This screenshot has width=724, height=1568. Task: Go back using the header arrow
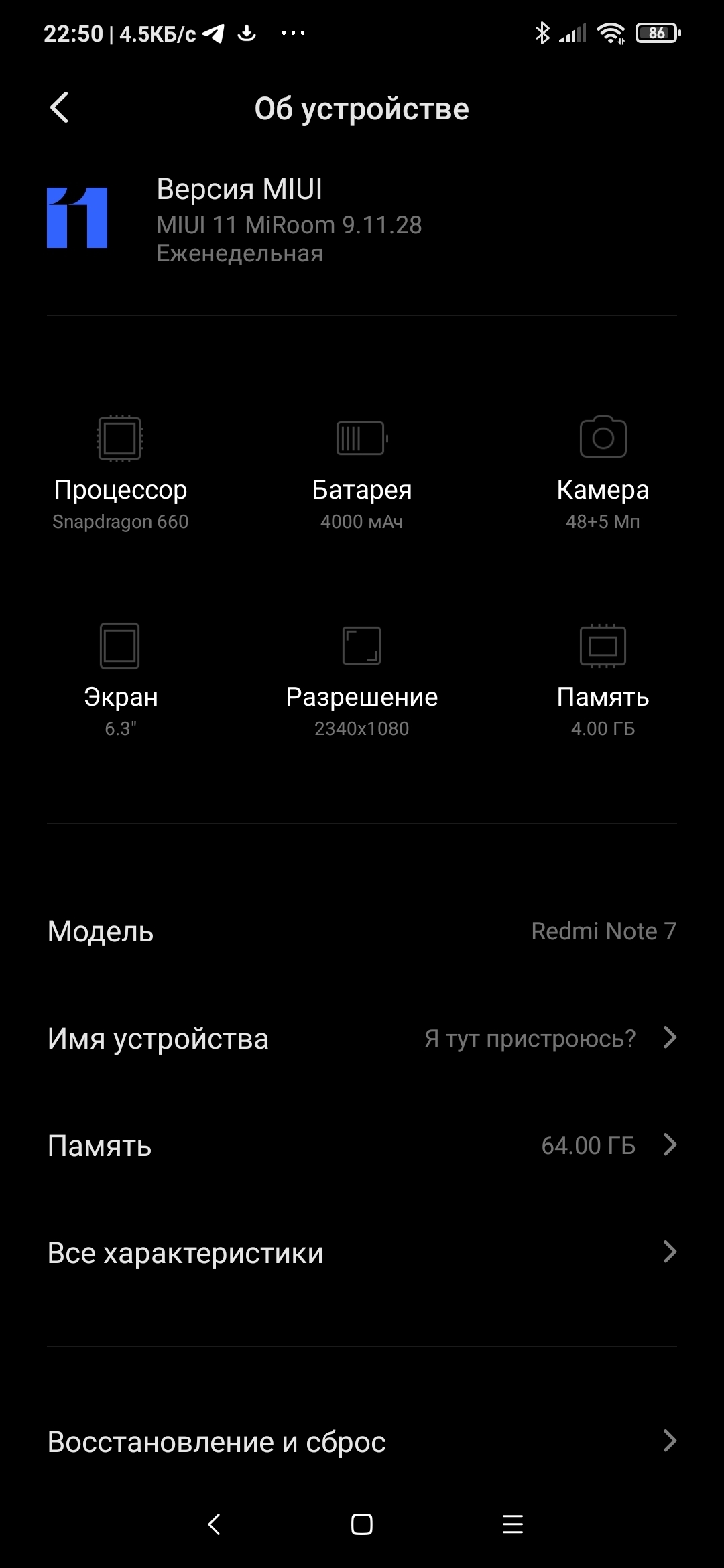click(60, 108)
